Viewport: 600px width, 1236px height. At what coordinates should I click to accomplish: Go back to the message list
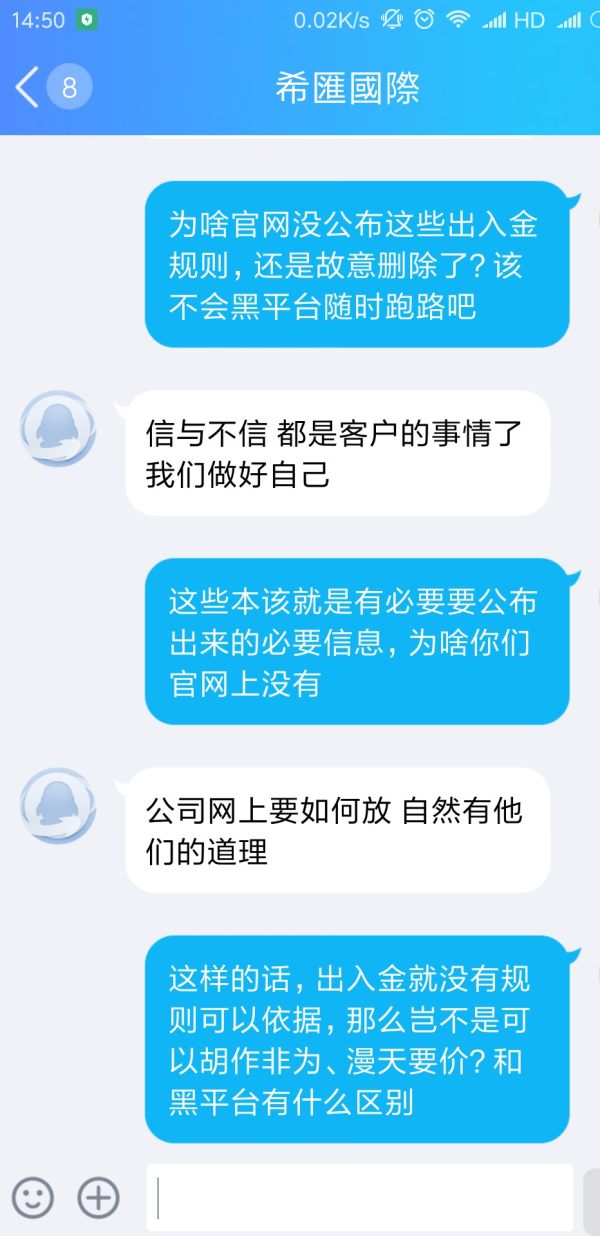(x=30, y=88)
